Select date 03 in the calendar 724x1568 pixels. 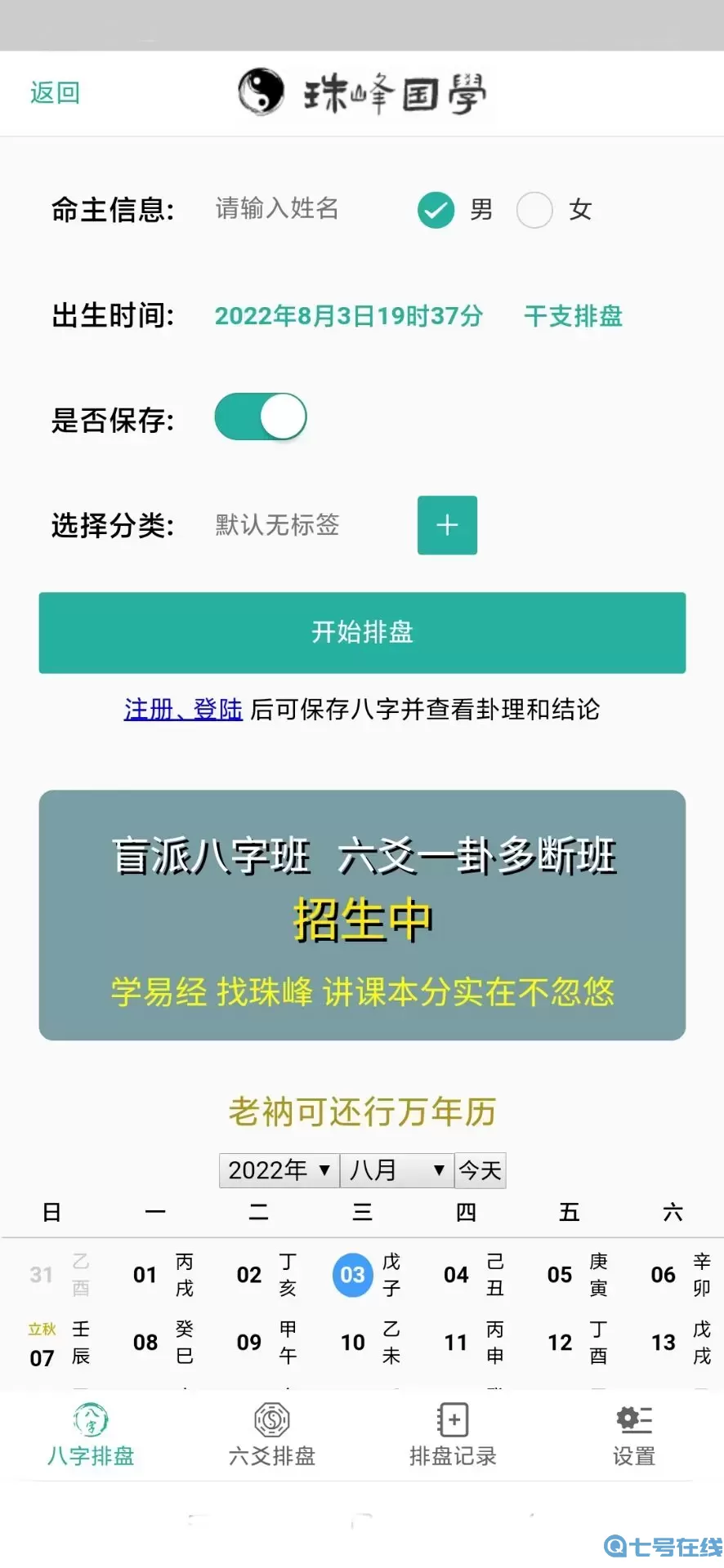[351, 1275]
